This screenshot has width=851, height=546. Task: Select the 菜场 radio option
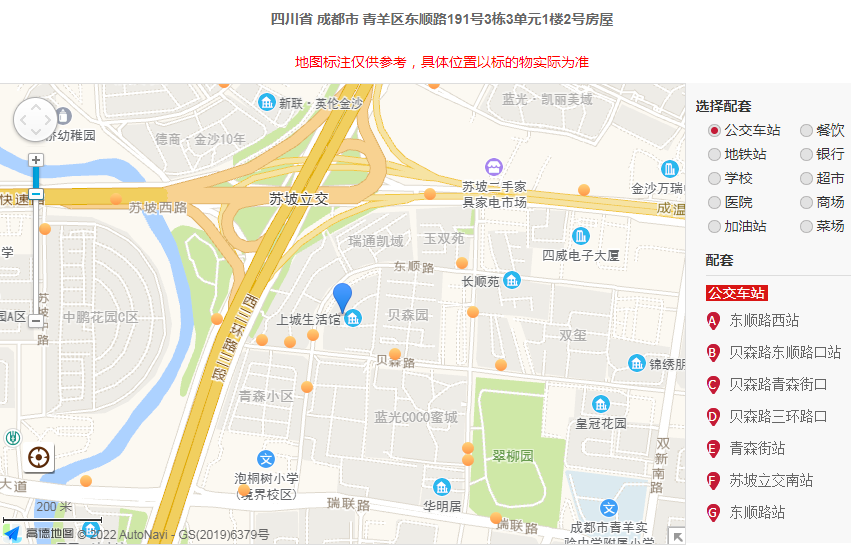(806, 226)
